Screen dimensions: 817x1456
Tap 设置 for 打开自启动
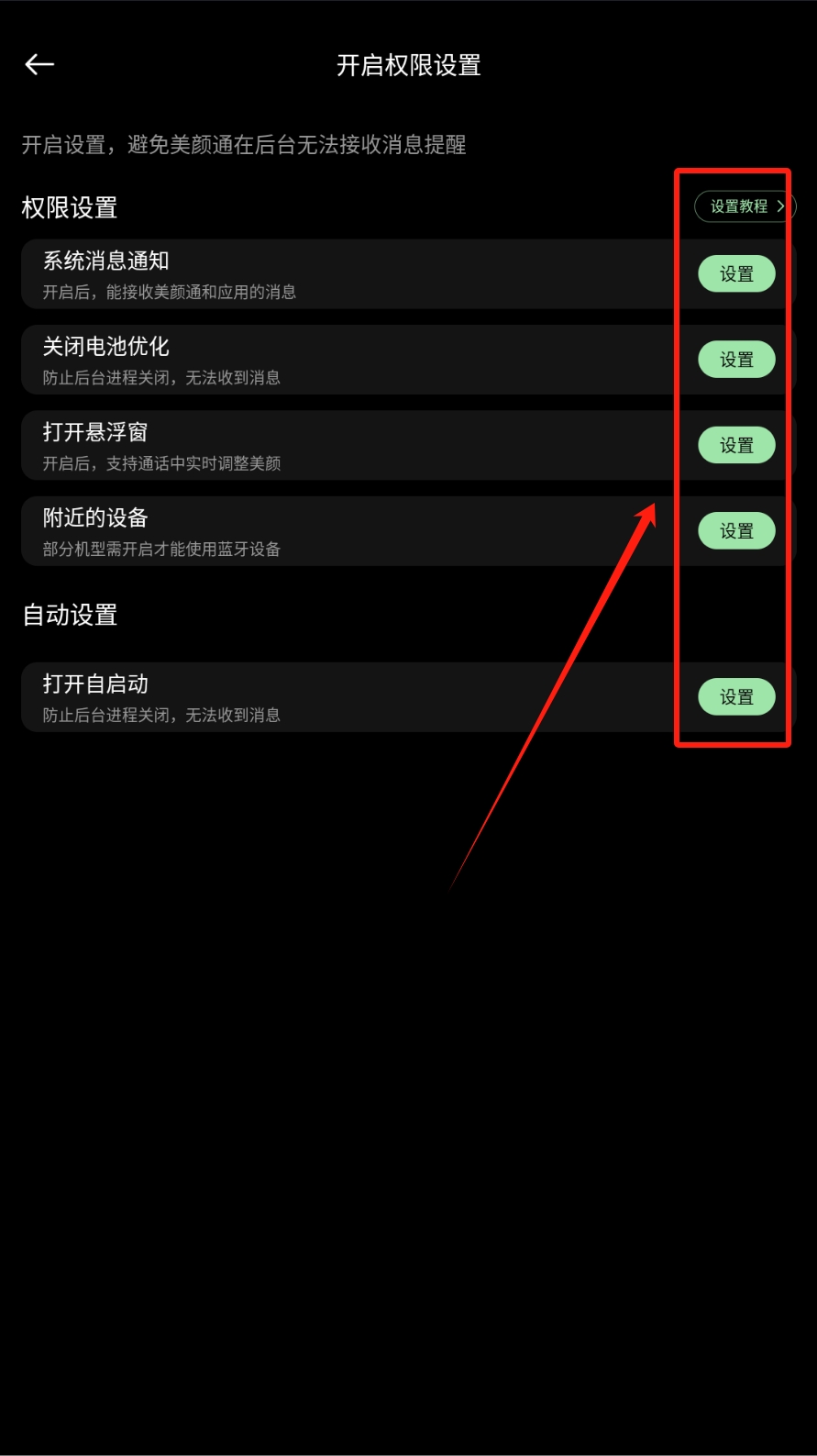736,697
